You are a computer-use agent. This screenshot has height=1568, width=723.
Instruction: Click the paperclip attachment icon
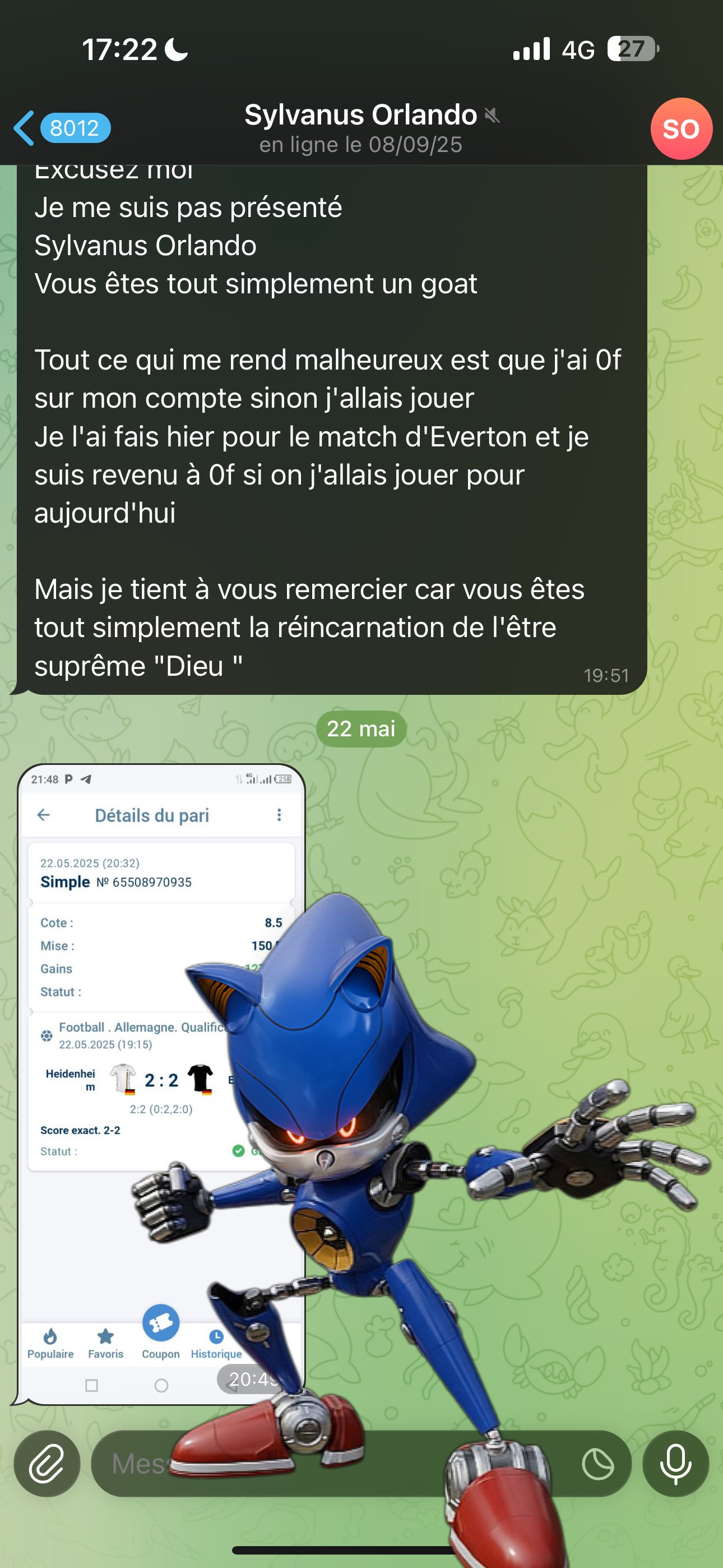pyautogui.click(x=48, y=1464)
